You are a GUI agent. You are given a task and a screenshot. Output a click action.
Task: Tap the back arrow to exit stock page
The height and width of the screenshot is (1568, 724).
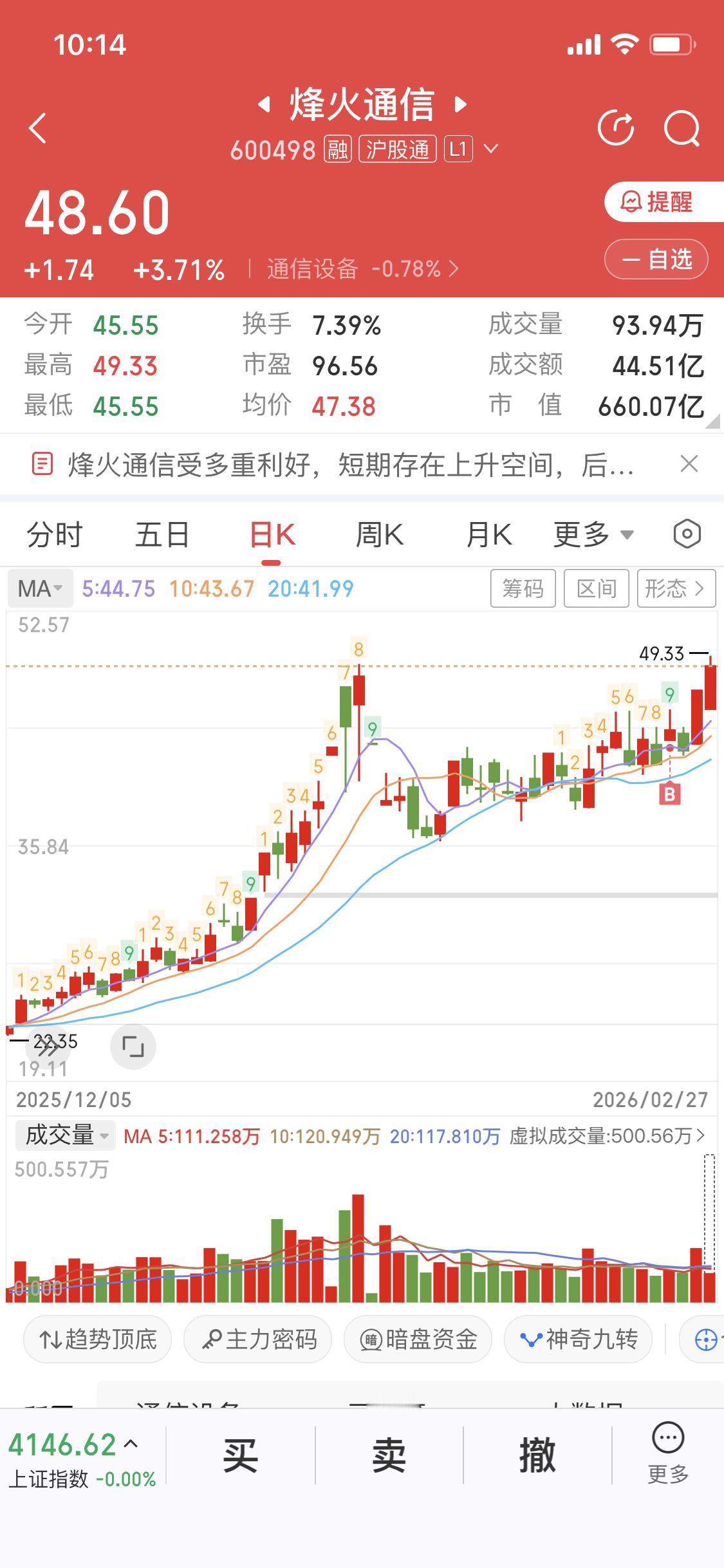coord(37,128)
